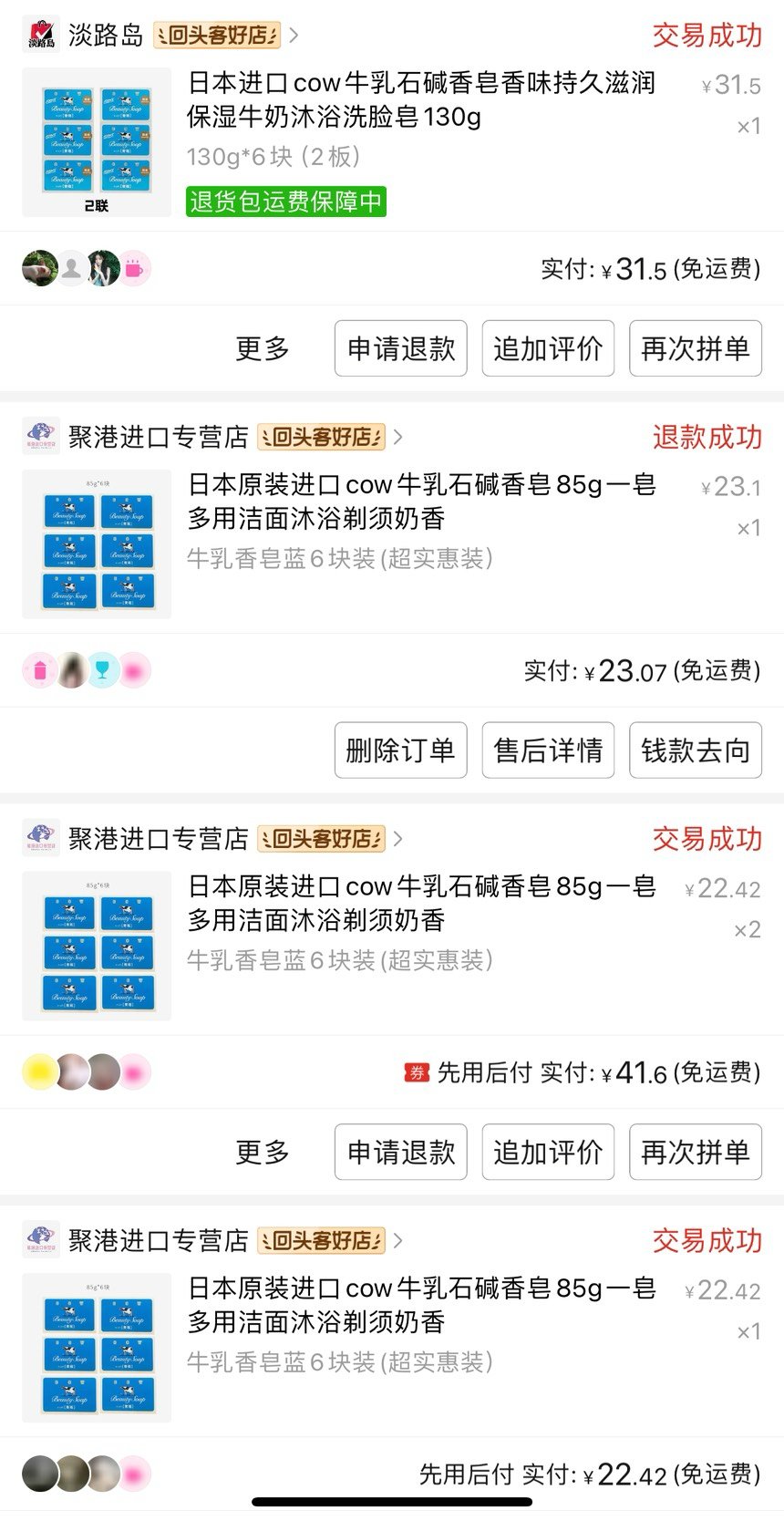Open 更多 options for the 淡路岛 order

(x=263, y=348)
